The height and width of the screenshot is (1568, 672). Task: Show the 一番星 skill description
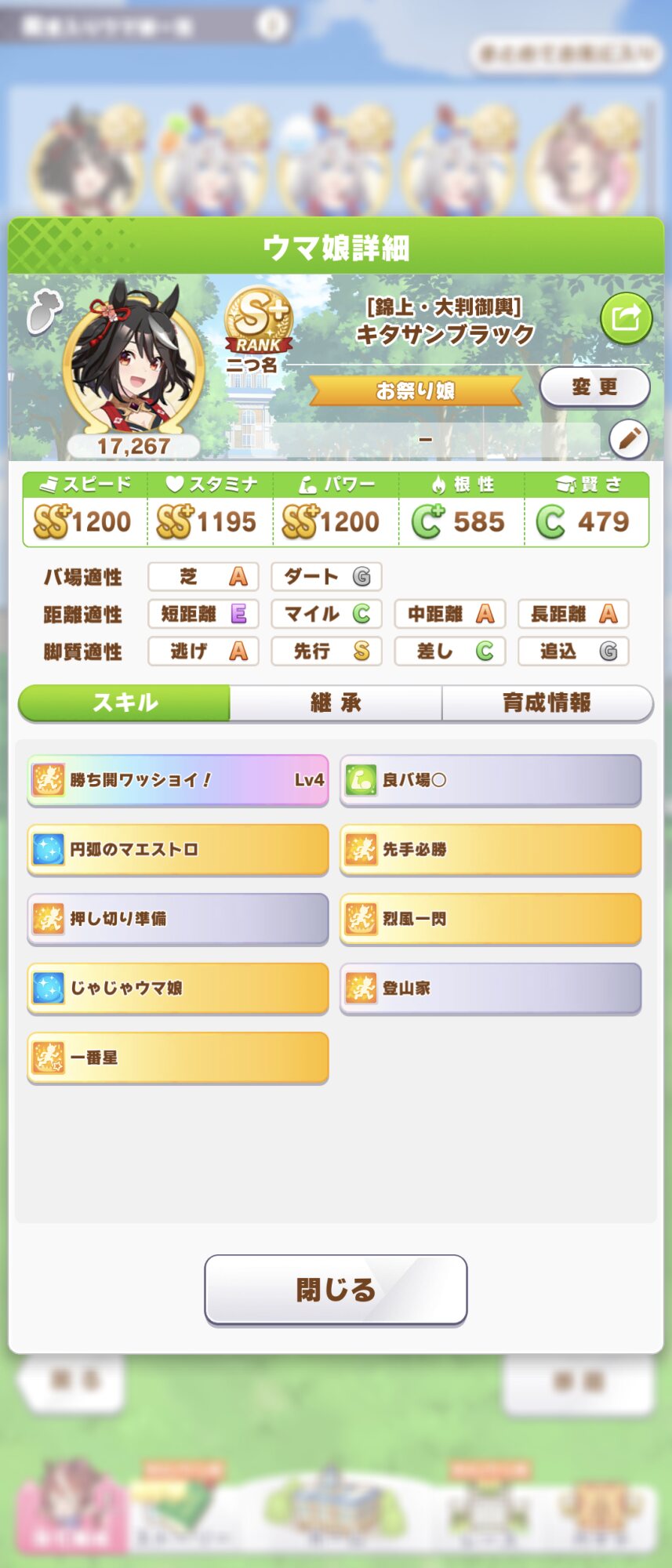tap(178, 1057)
